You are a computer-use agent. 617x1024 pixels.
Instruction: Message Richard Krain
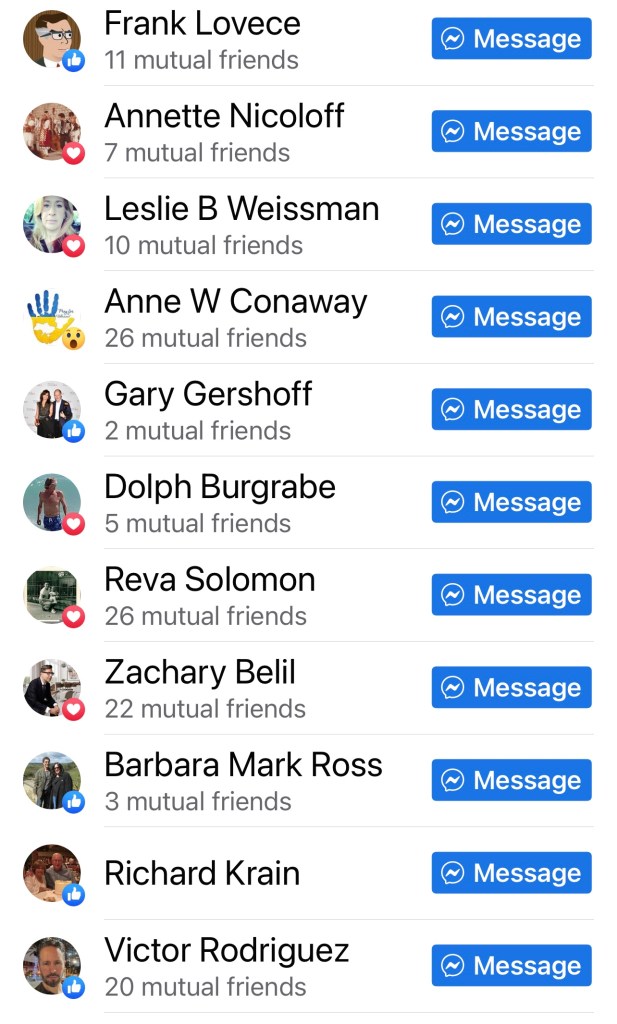pyautogui.click(x=511, y=873)
